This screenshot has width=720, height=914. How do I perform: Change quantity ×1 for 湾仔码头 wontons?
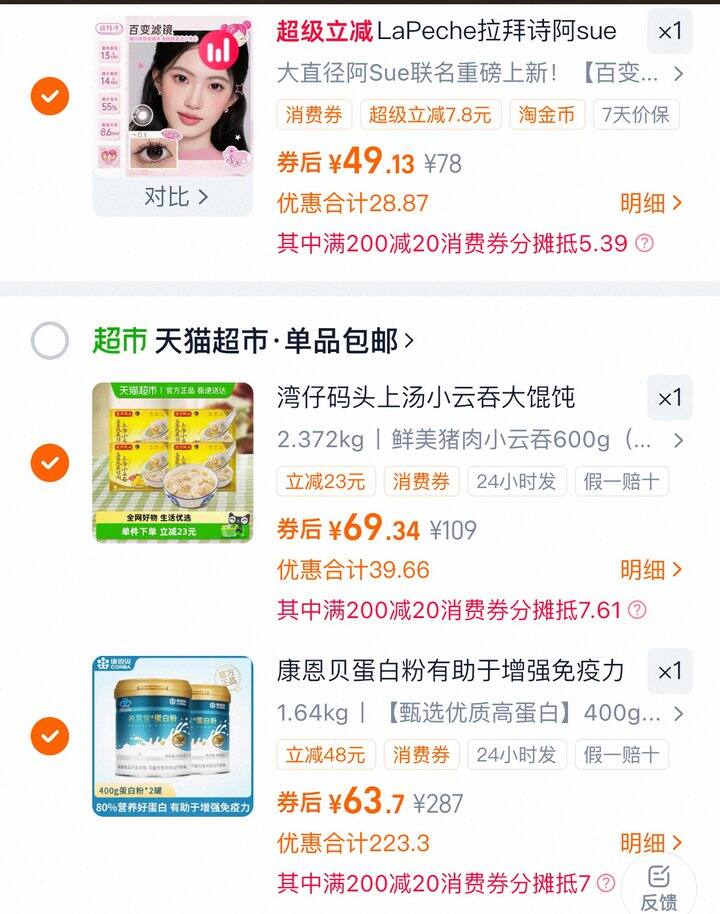coord(669,398)
